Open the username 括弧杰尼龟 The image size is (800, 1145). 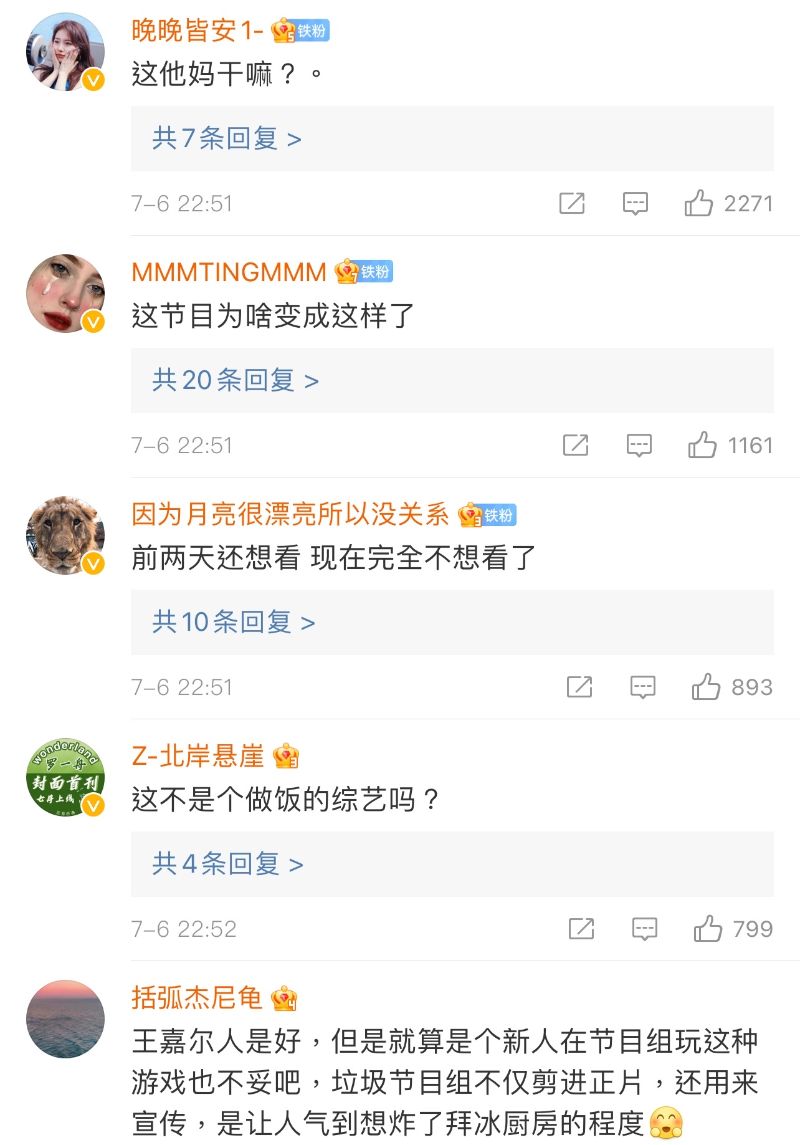point(197,997)
